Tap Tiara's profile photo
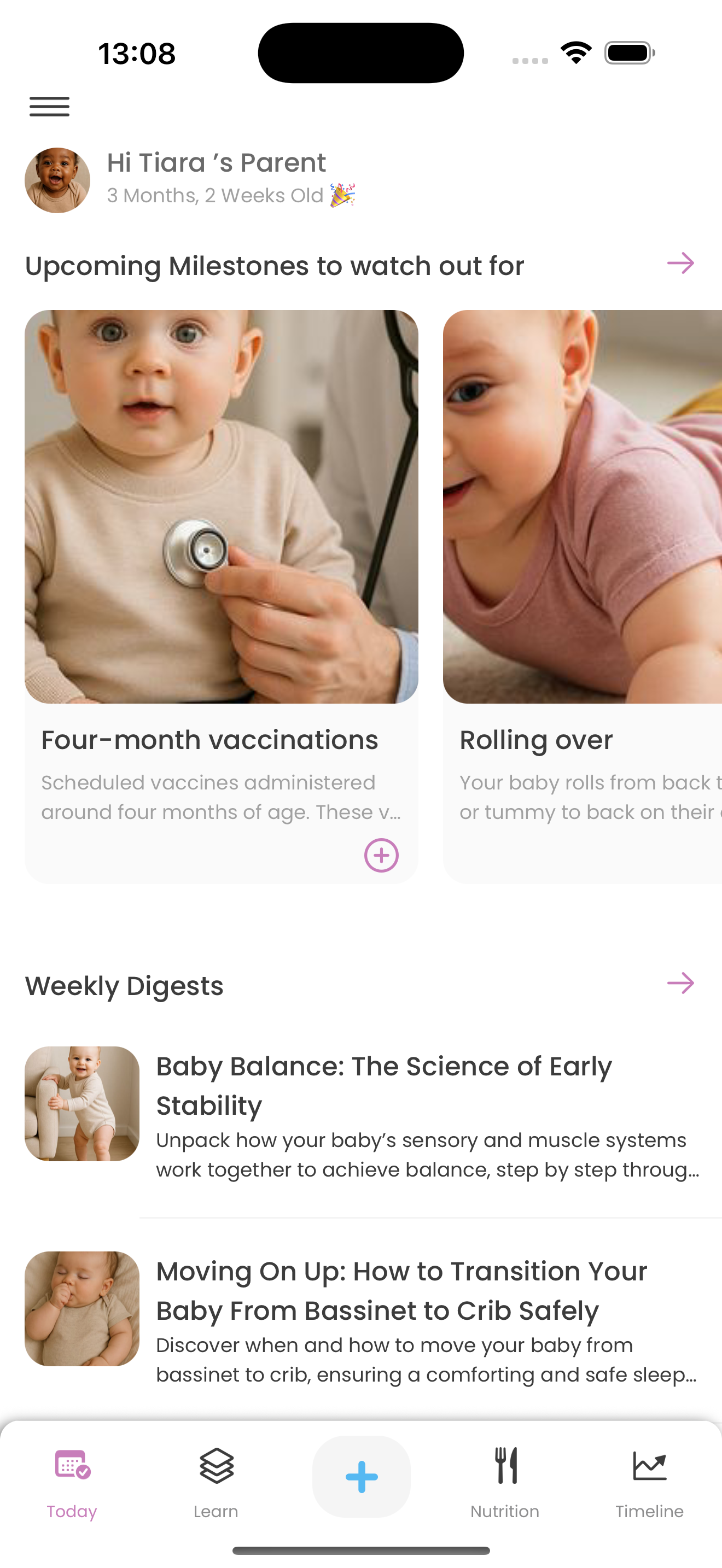The height and width of the screenshot is (1568, 722). click(57, 180)
